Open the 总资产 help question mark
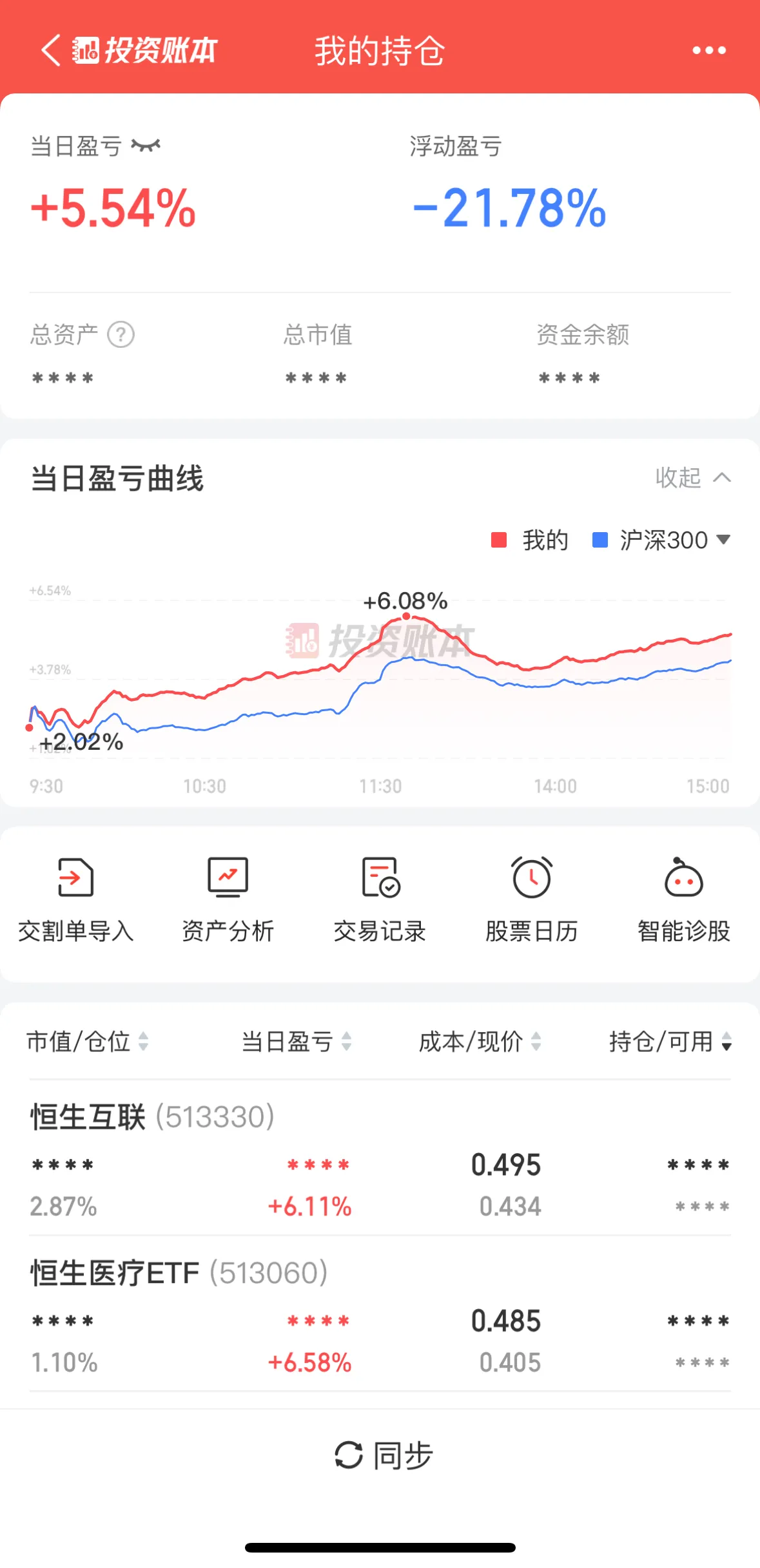Viewport: 760px width, 1568px height. (x=121, y=335)
